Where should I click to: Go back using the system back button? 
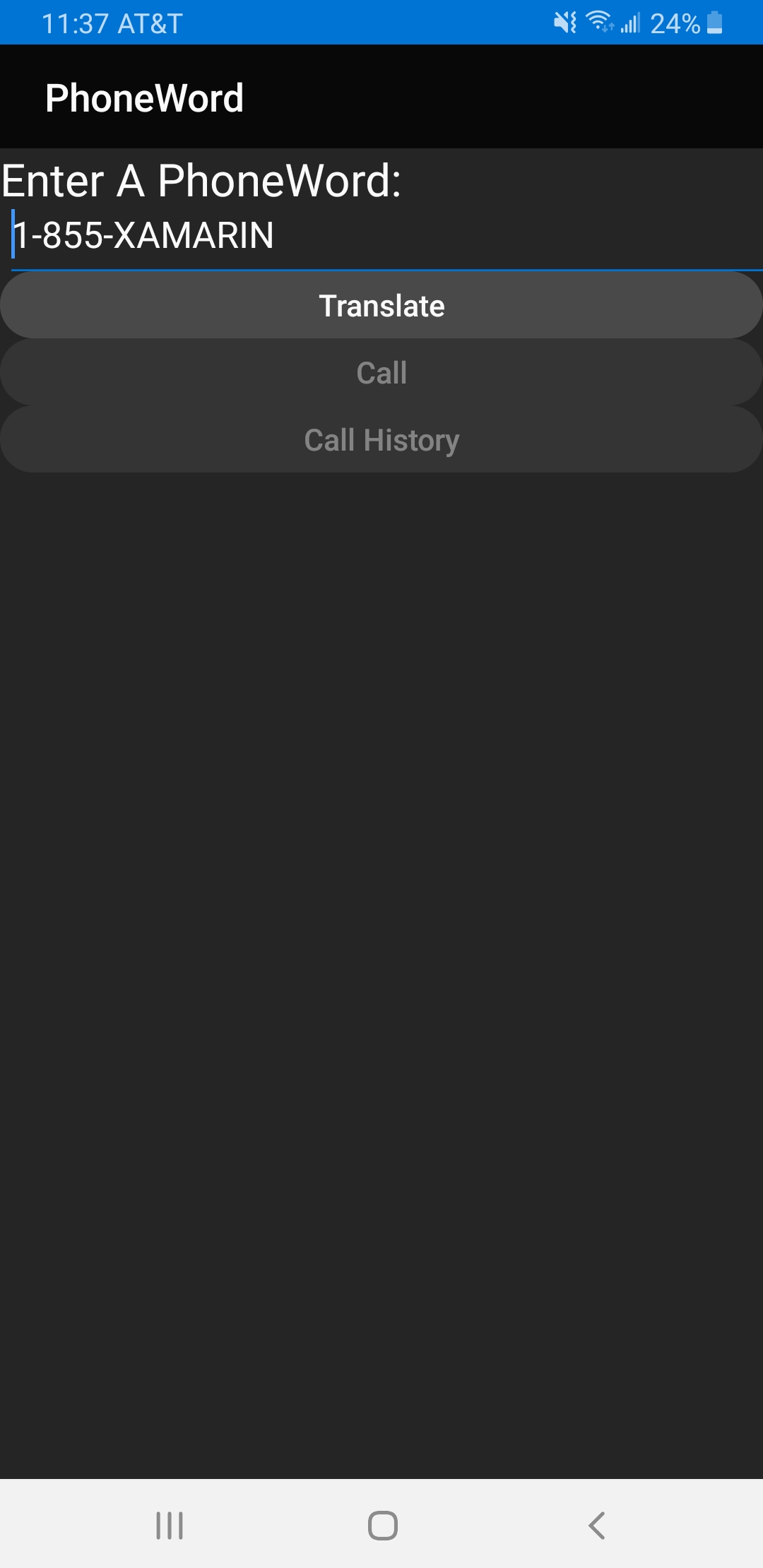click(597, 1526)
